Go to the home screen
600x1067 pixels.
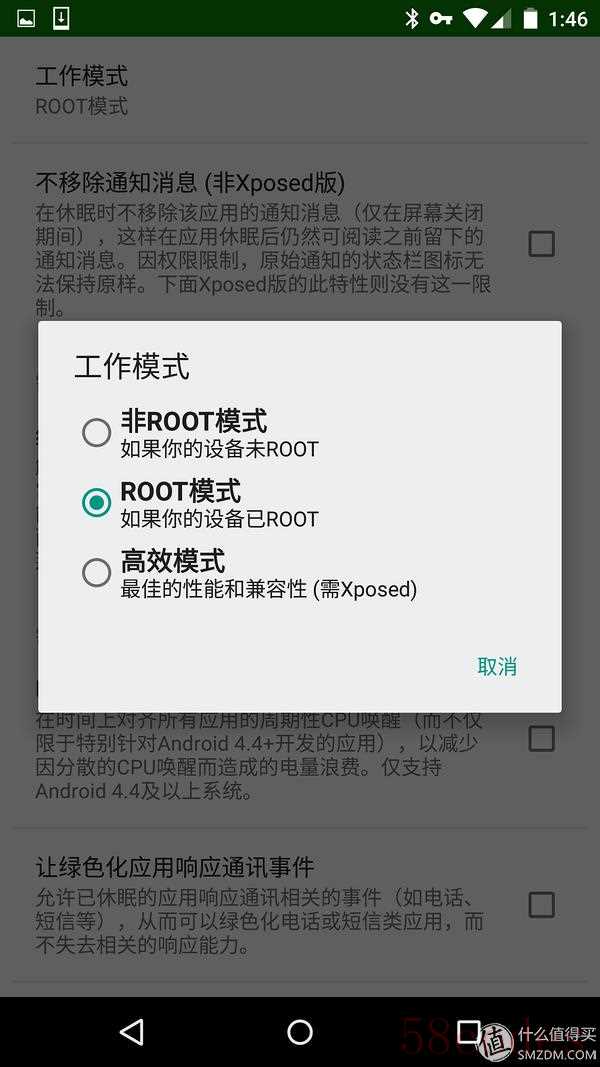click(x=300, y=1032)
